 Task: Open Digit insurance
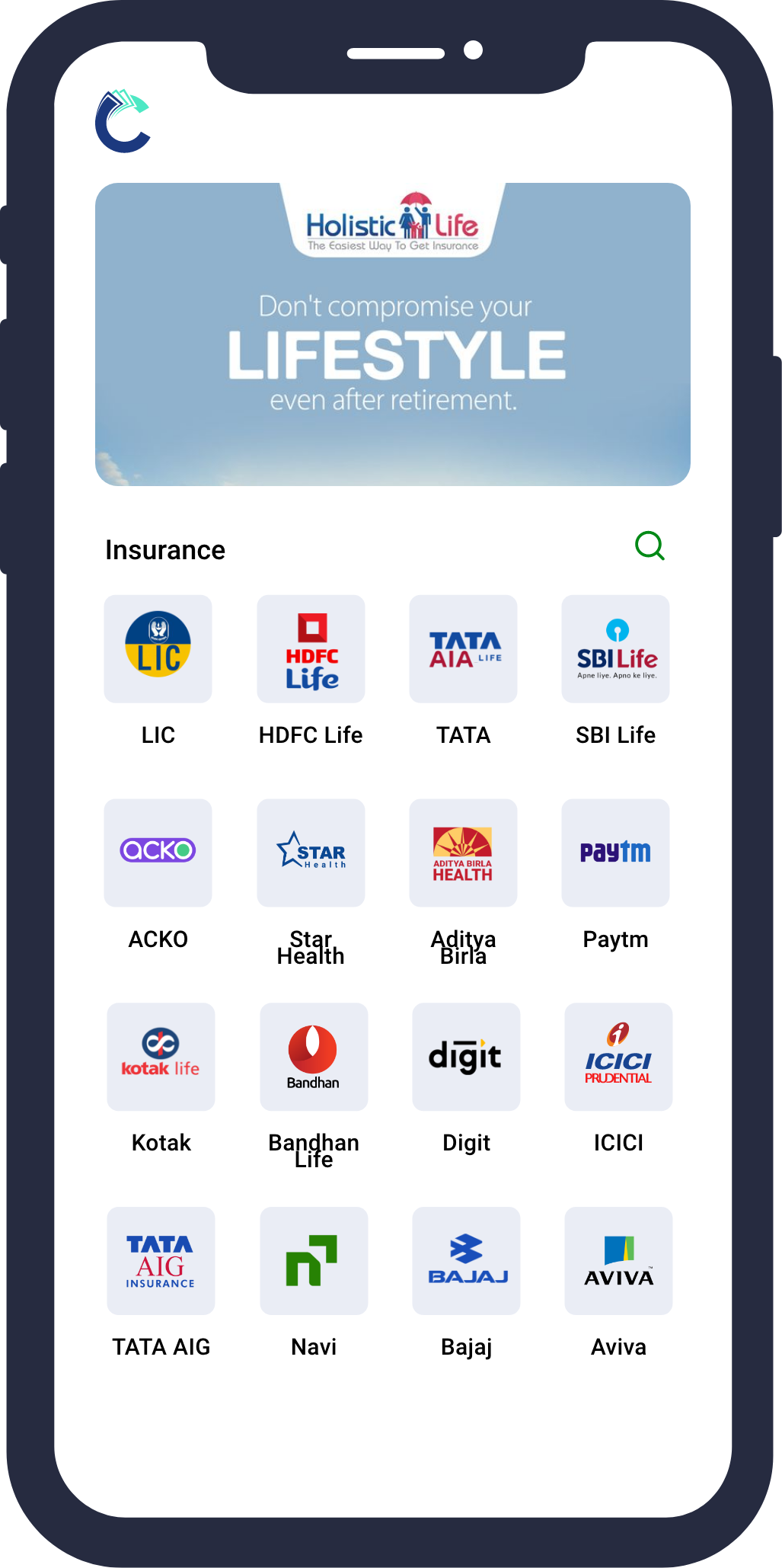(466, 1057)
